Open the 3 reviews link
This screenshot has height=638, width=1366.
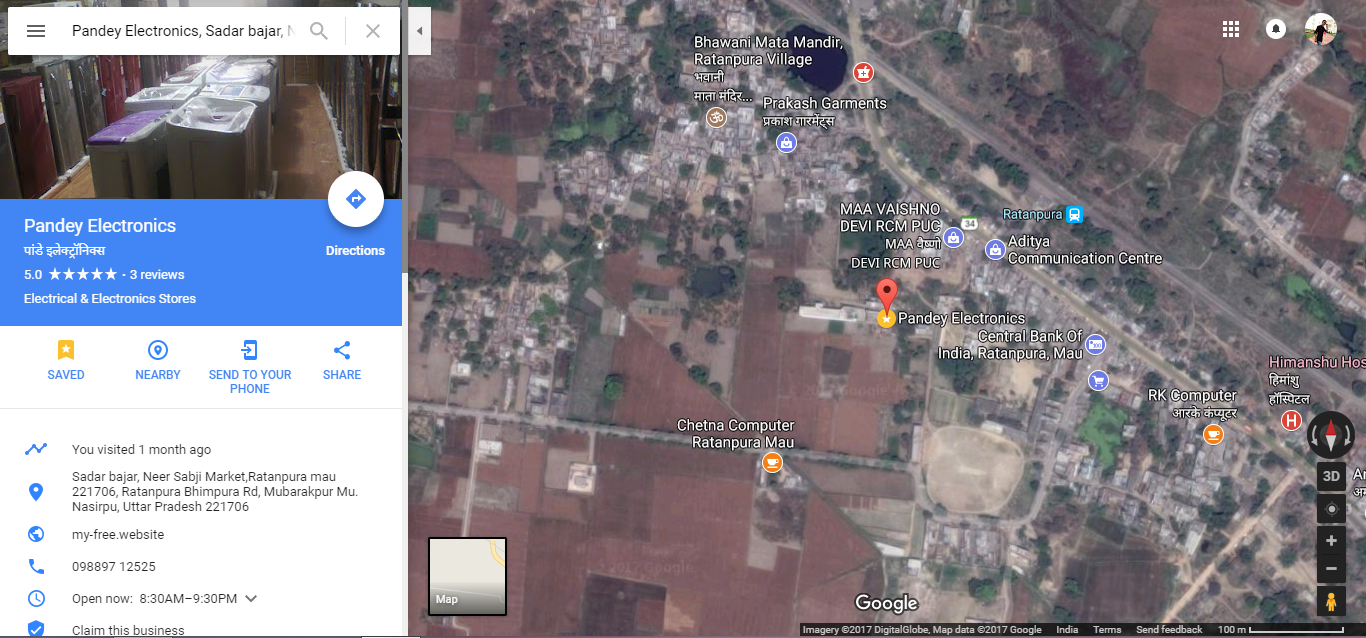coord(157,274)
